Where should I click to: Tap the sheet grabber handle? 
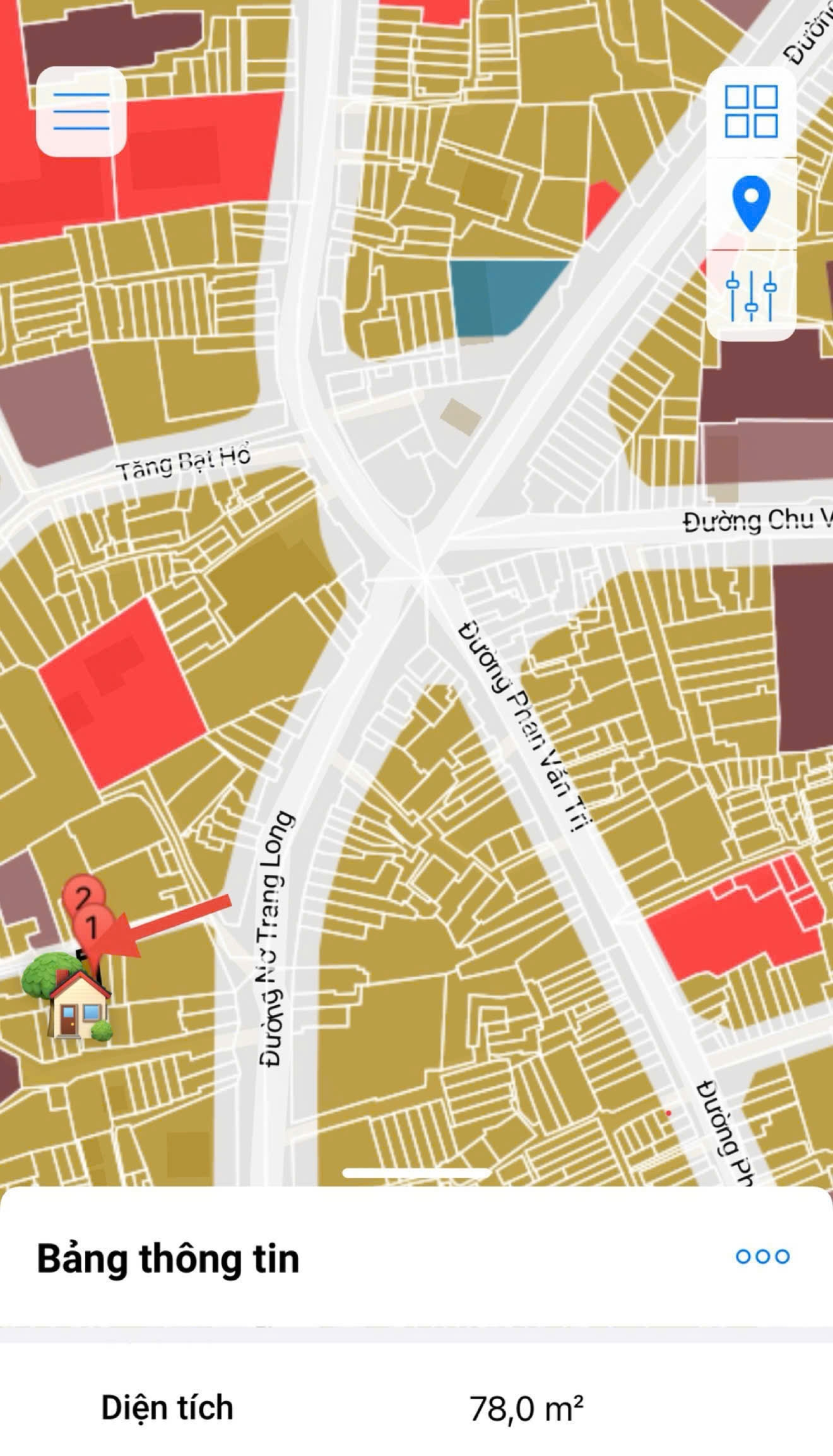tap(416, 1173)
